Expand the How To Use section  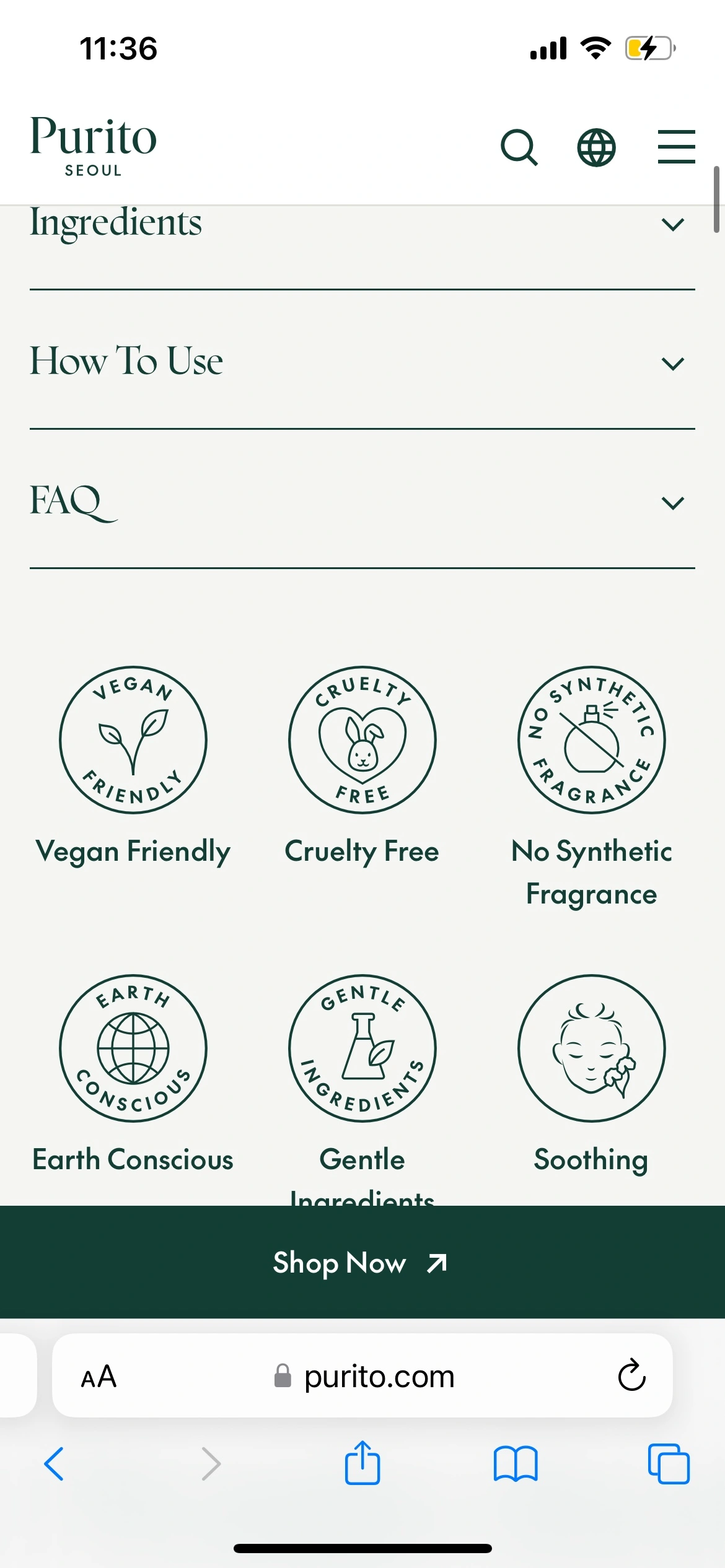click(x=362, y=360)
